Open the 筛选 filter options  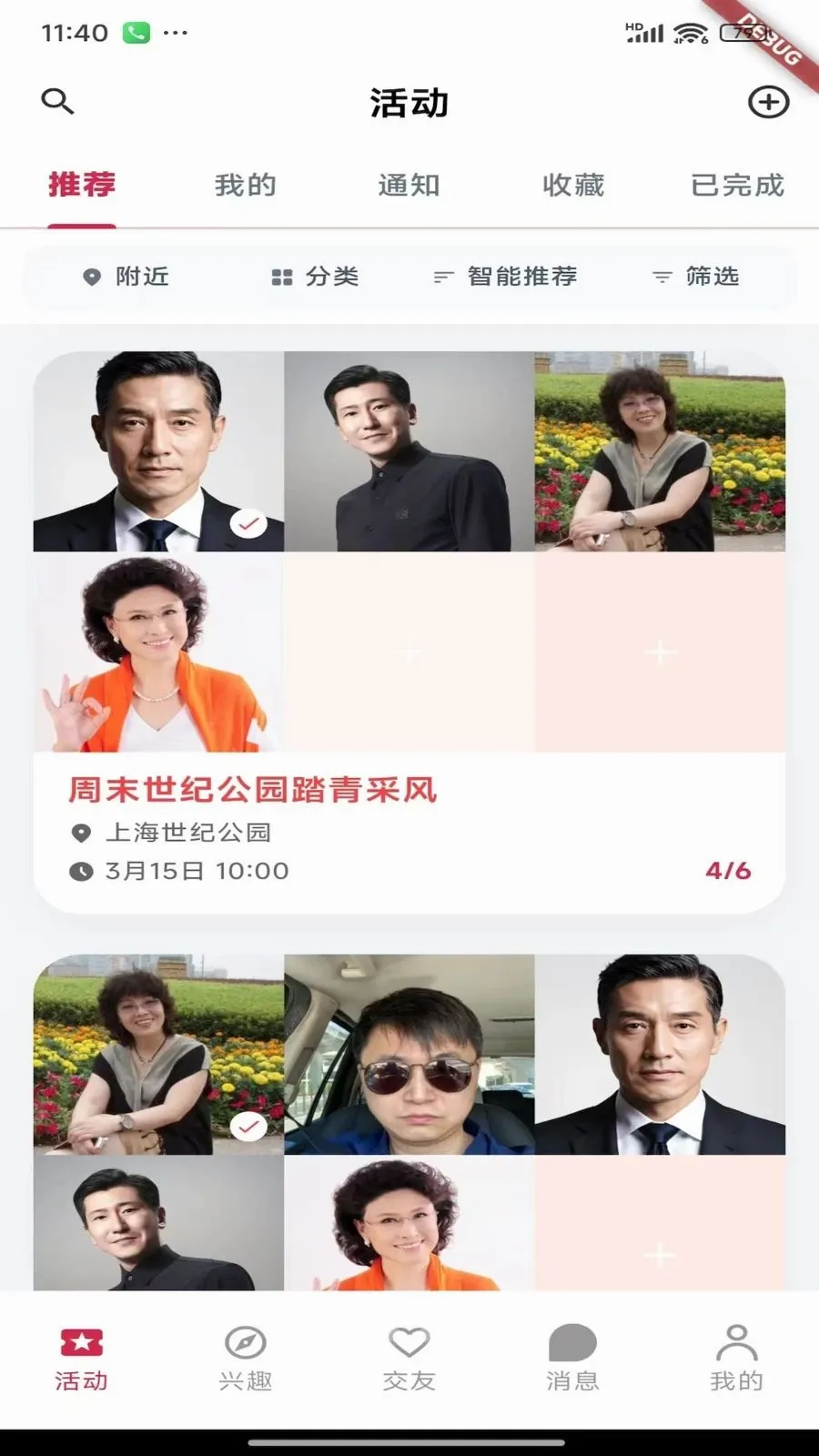[695, 277]
